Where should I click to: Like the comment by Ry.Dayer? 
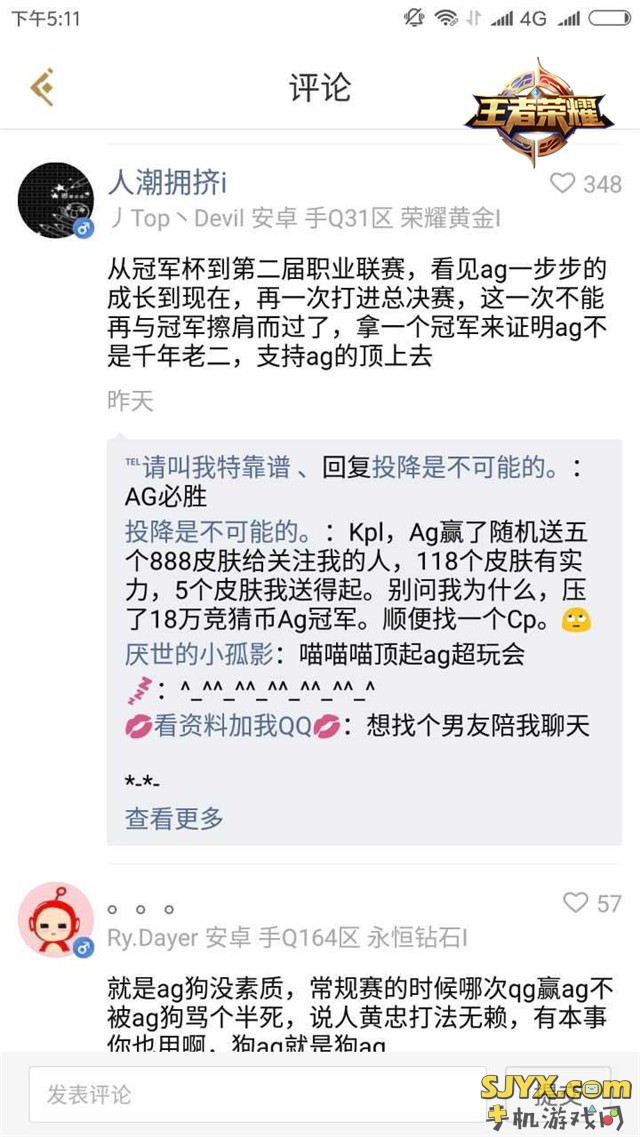[576, 903]
